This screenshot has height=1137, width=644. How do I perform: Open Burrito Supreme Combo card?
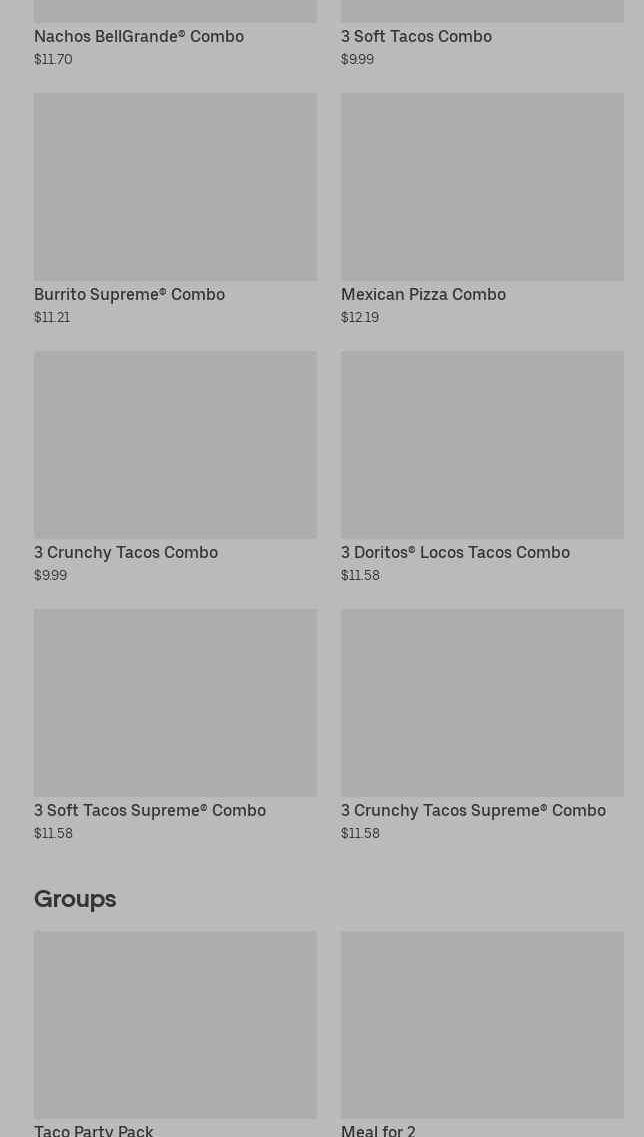click(x=175, y=209)
